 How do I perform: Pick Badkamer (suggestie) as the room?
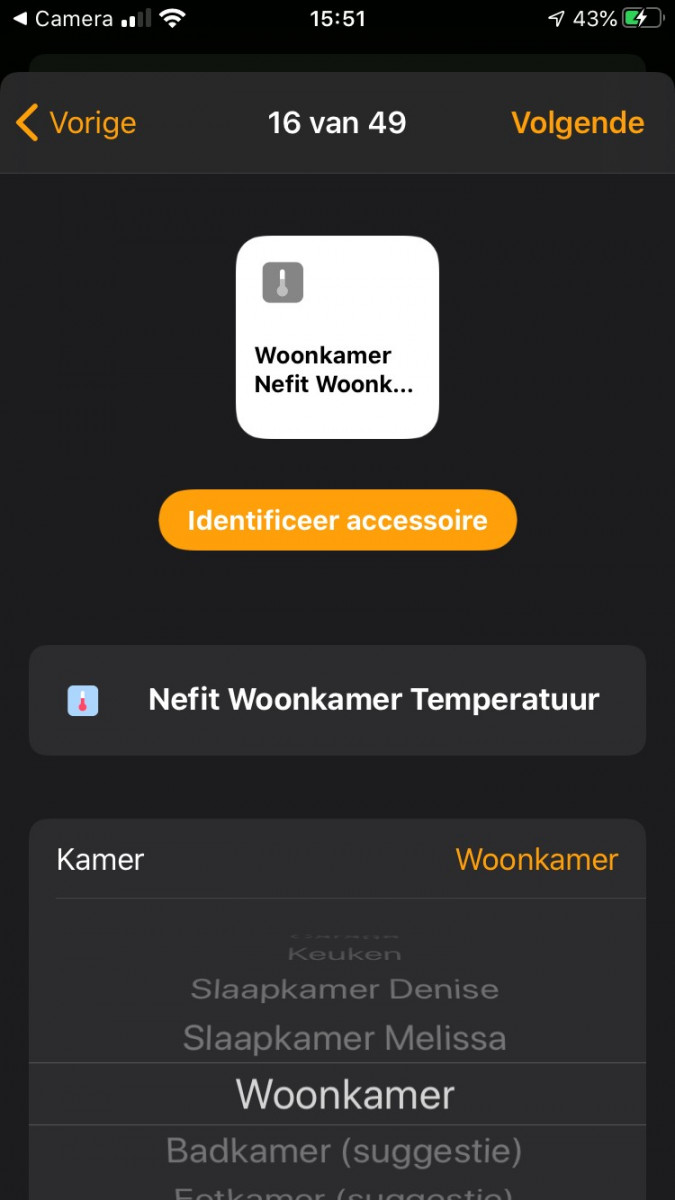point(344,1151)
